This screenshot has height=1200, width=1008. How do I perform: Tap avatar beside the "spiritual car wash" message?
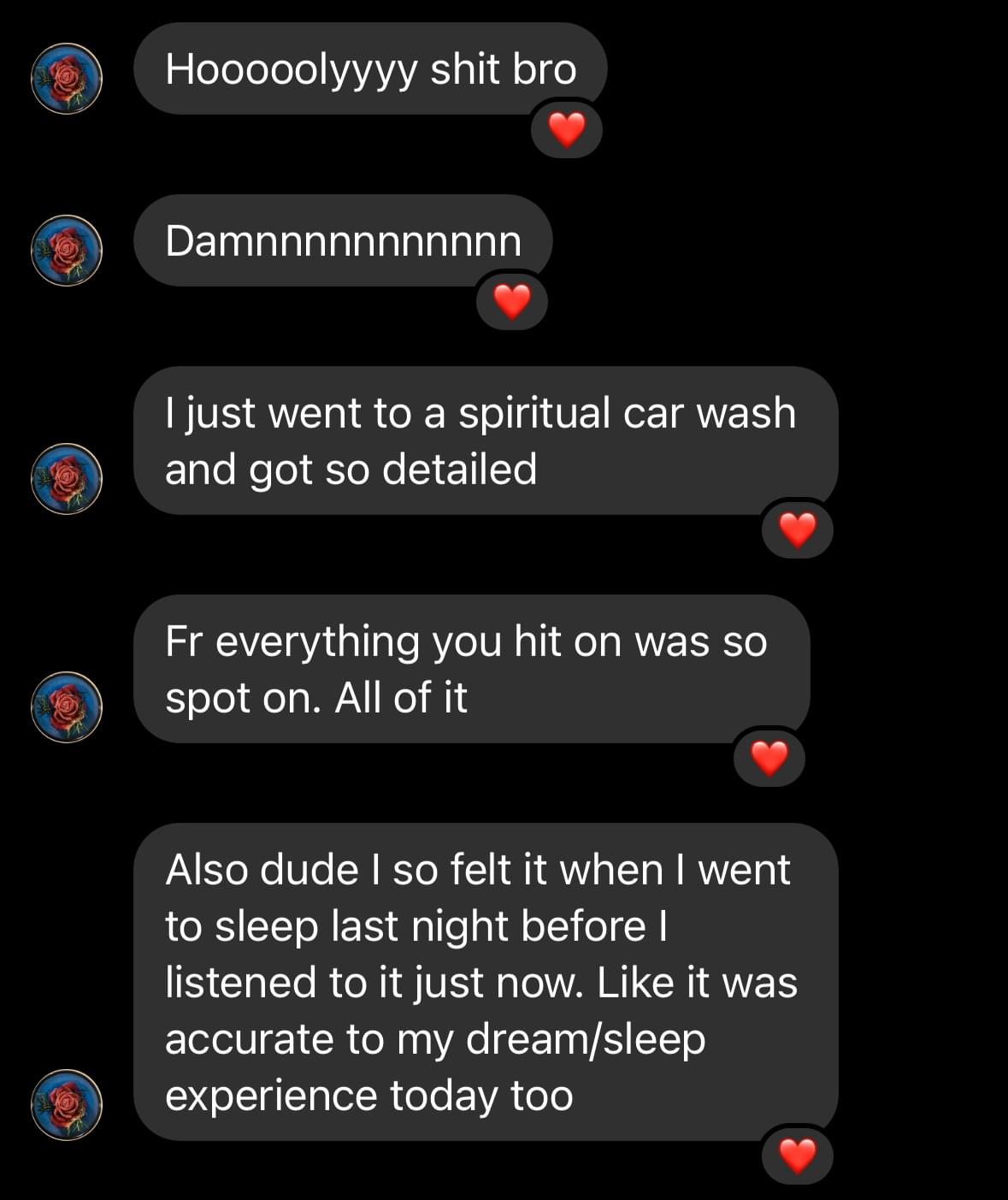67,479
